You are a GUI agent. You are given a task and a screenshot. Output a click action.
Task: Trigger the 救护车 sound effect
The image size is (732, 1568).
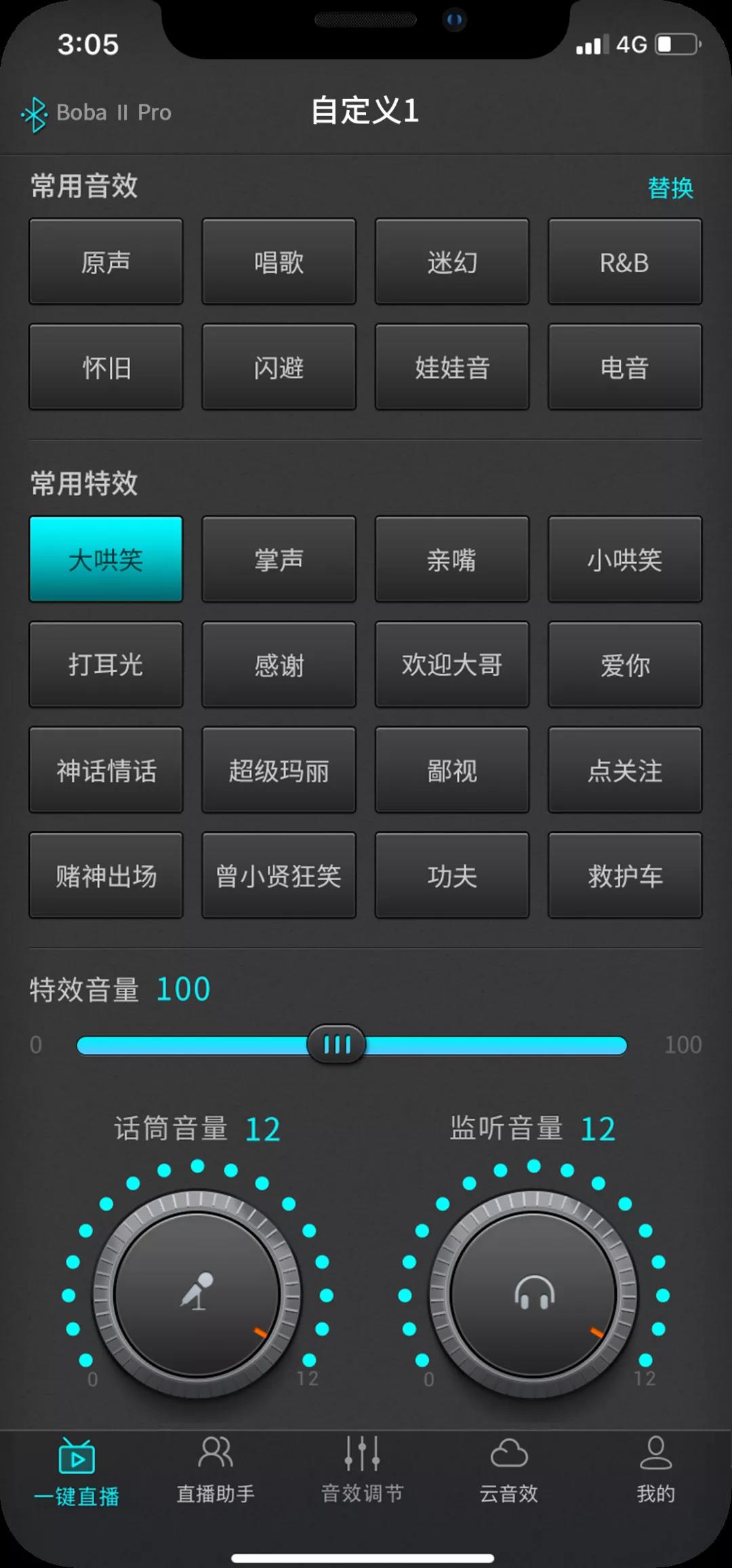624,876
